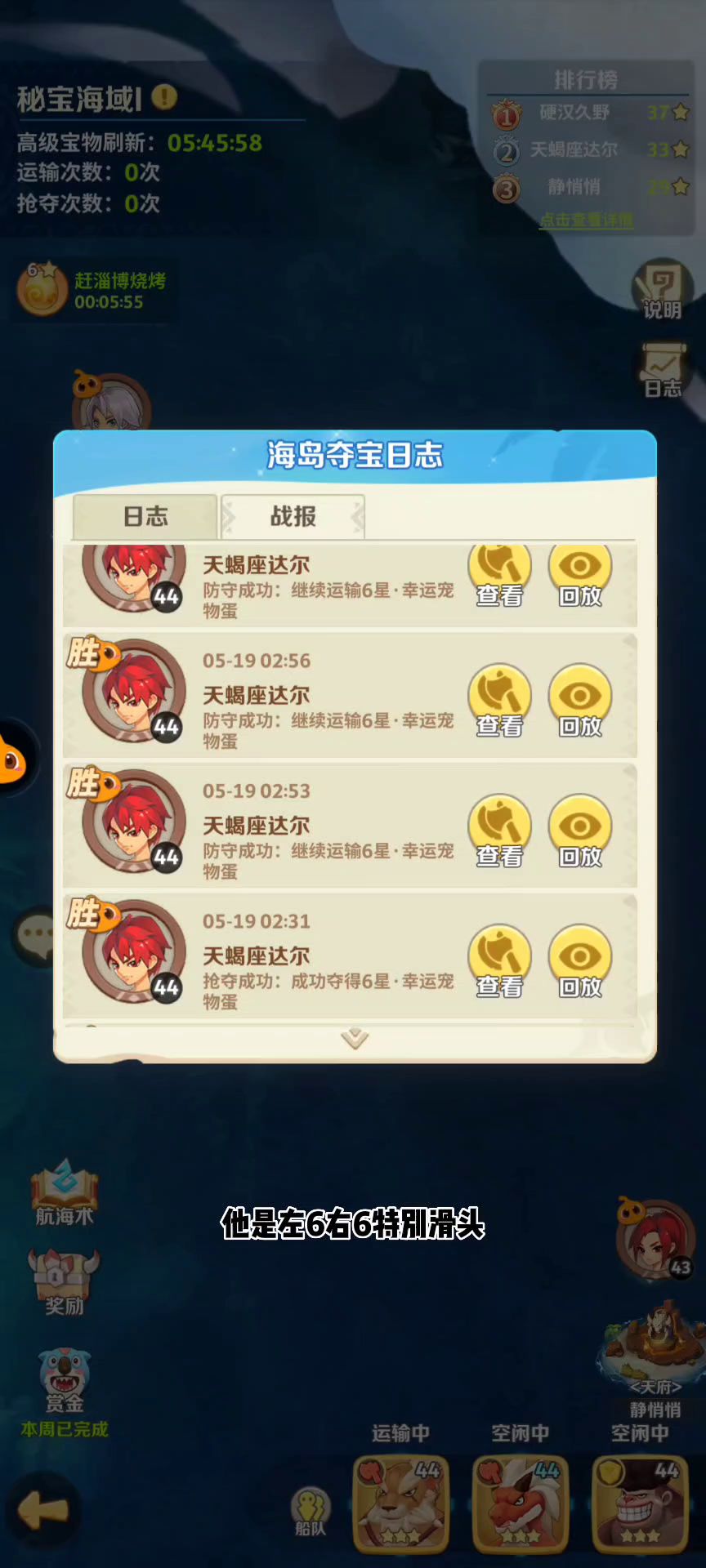Open the 说明 help icon
Screen dimensions: 706x1568
coord(661,291)
